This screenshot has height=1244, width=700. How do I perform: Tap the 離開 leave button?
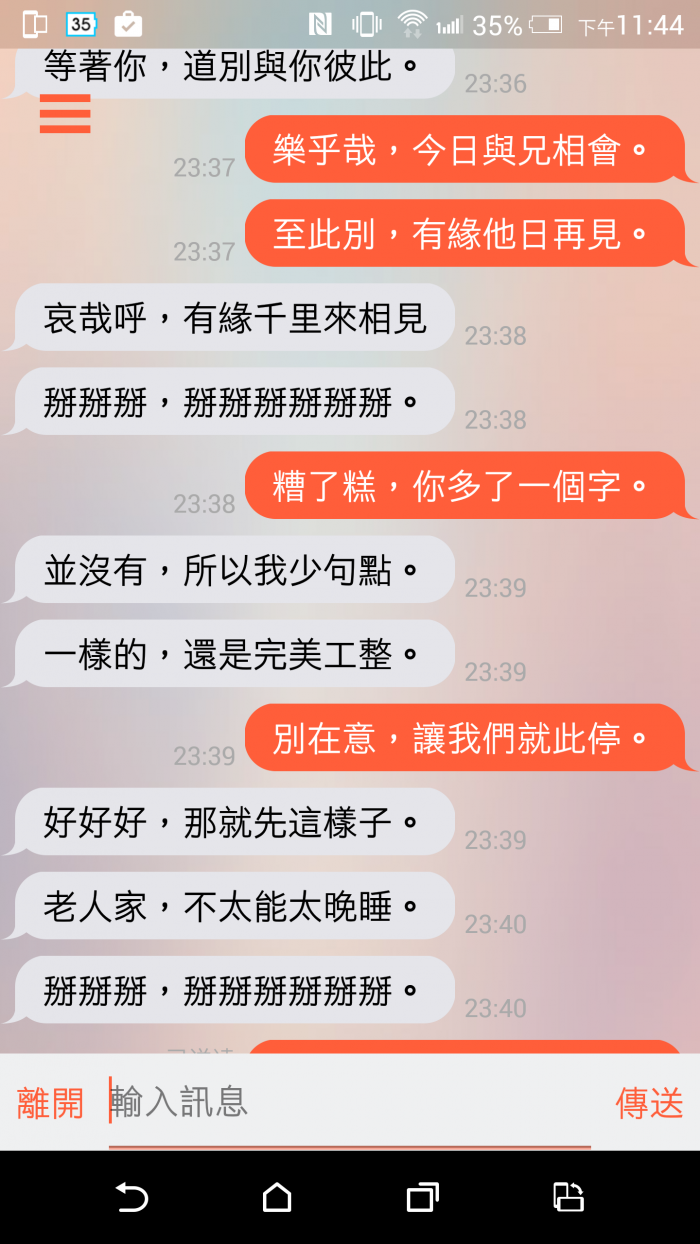click(50, 1103)
